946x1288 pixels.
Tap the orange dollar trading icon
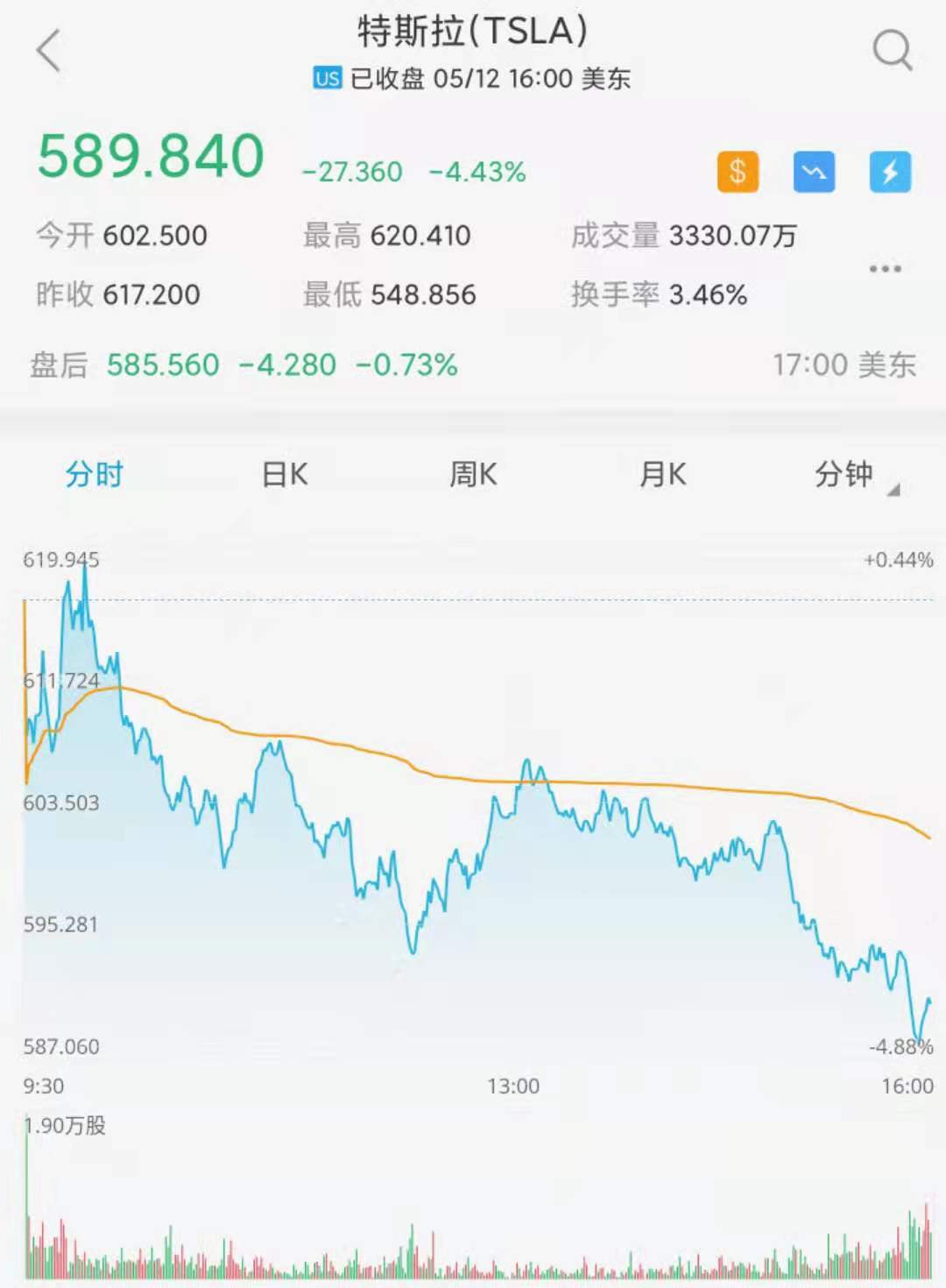[x=737, y=172]
